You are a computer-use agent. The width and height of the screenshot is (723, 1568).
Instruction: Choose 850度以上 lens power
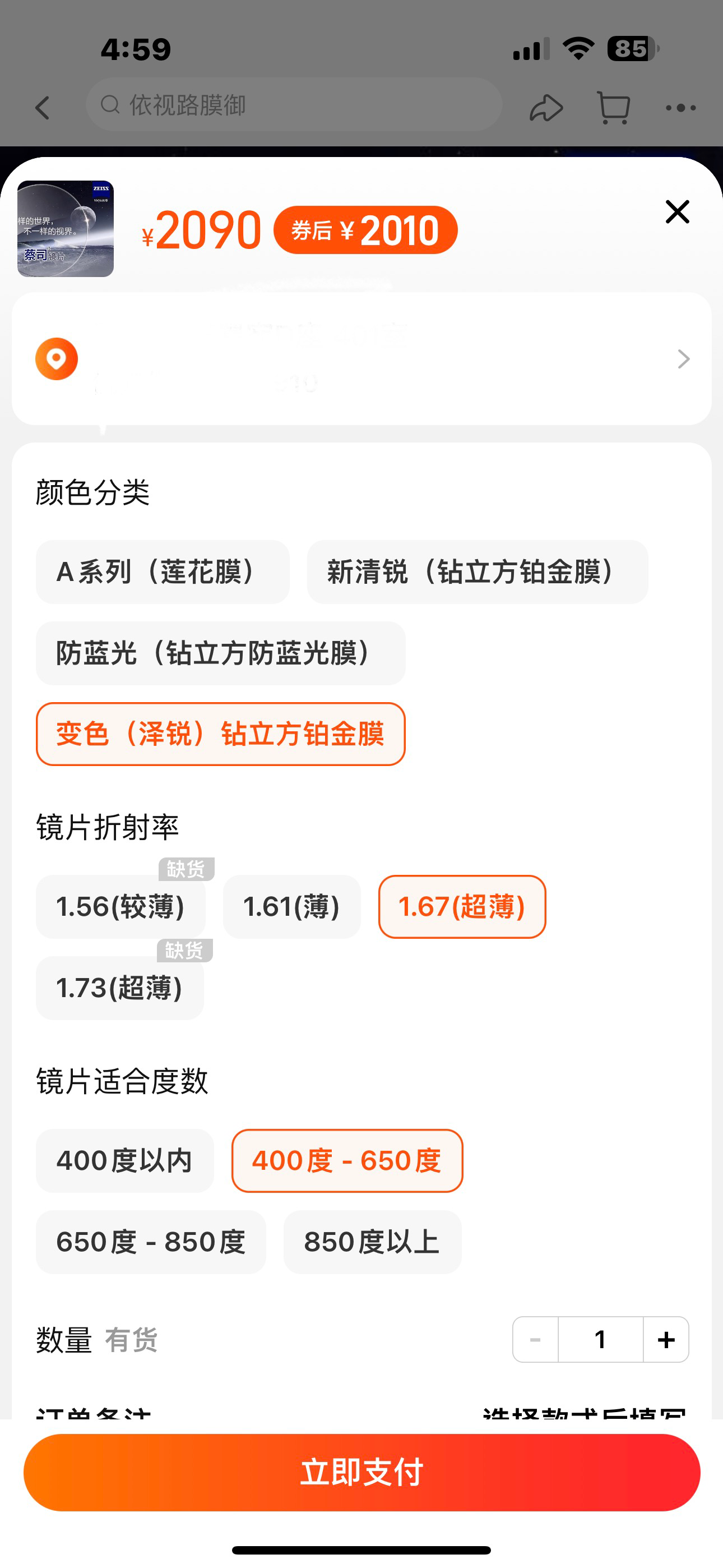(372, 1242)
